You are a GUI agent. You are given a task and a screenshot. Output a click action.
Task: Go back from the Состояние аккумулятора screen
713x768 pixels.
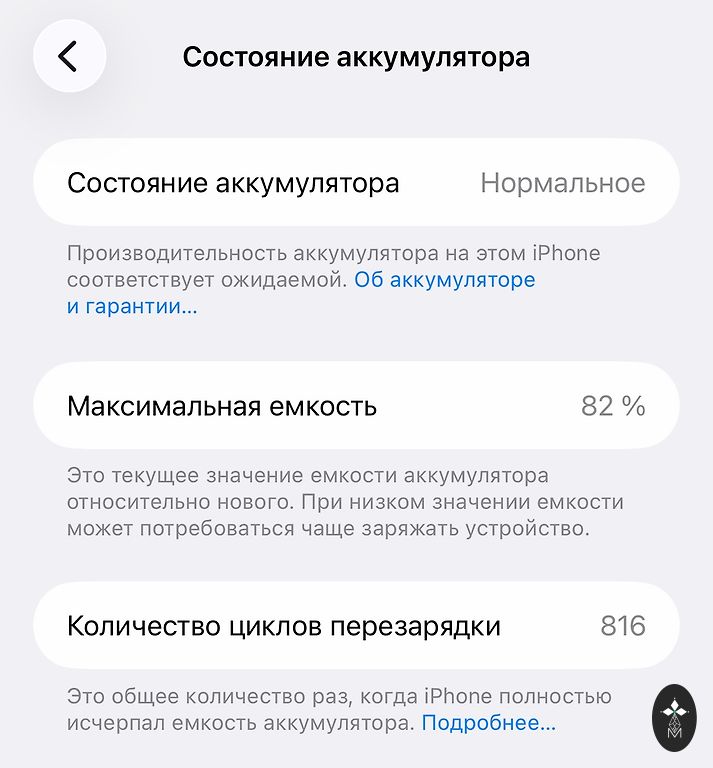69,57
